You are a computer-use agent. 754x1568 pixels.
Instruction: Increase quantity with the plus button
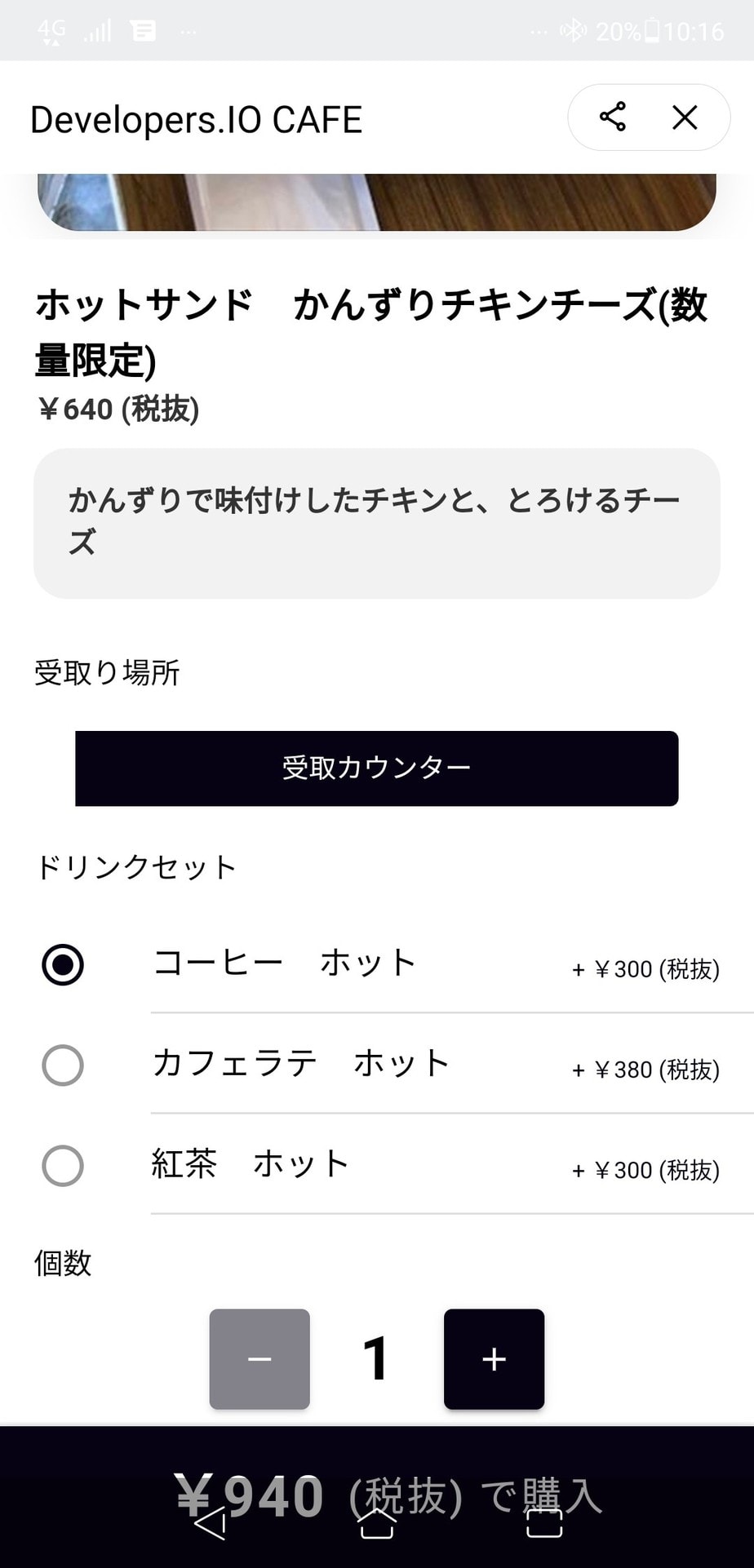[x=494, y=1358]
